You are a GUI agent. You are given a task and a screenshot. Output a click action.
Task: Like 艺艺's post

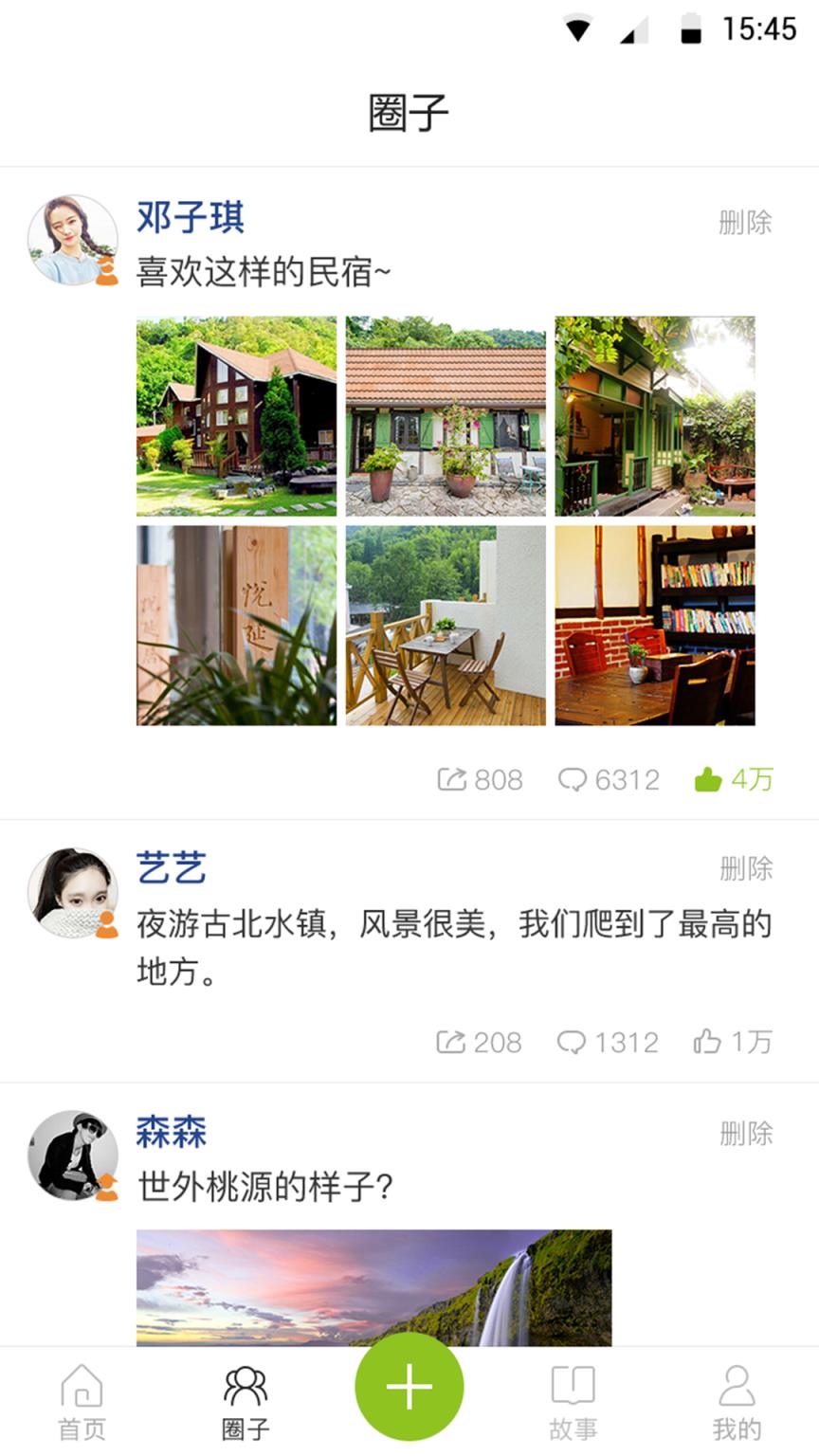[732, 1042]
